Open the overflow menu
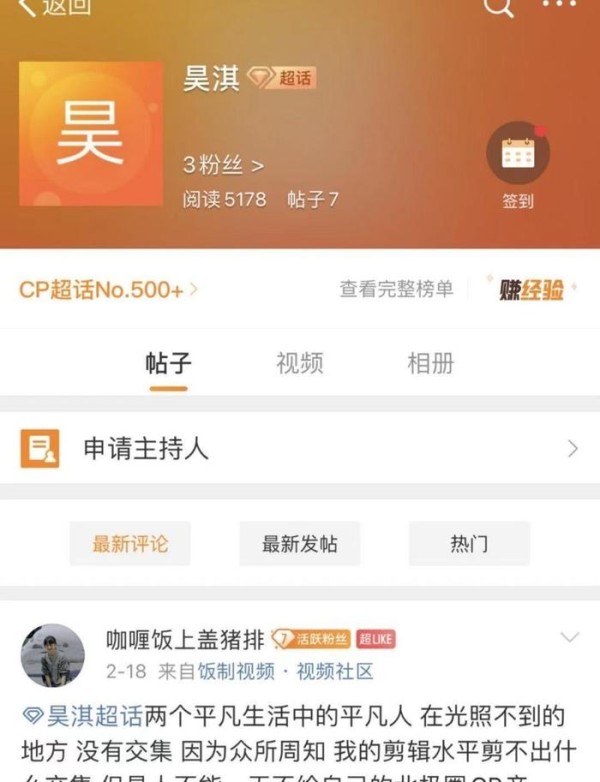The width and height of the screenshot is (600, 782). pyautogui.click(x=559, y=5)
